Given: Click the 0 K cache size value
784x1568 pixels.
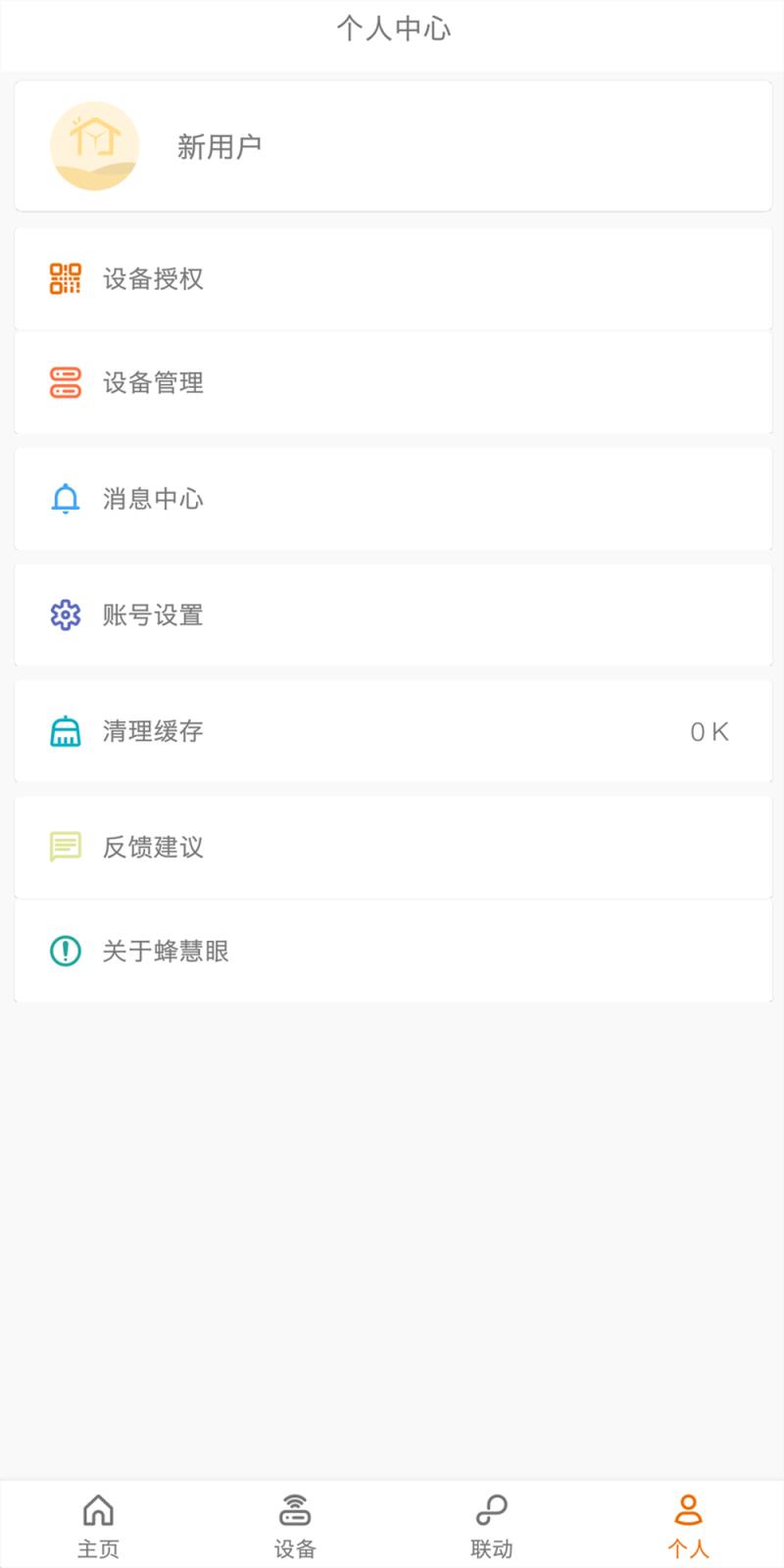Looking at the screenshot, I should tap(709, 730).
